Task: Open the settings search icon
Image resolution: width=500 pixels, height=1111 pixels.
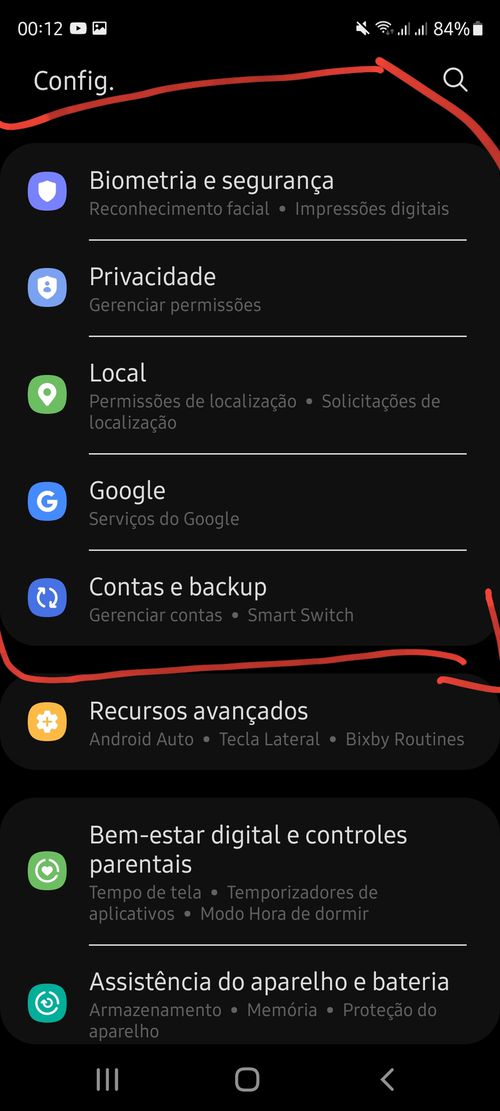Action: click(x=455, y=80)
